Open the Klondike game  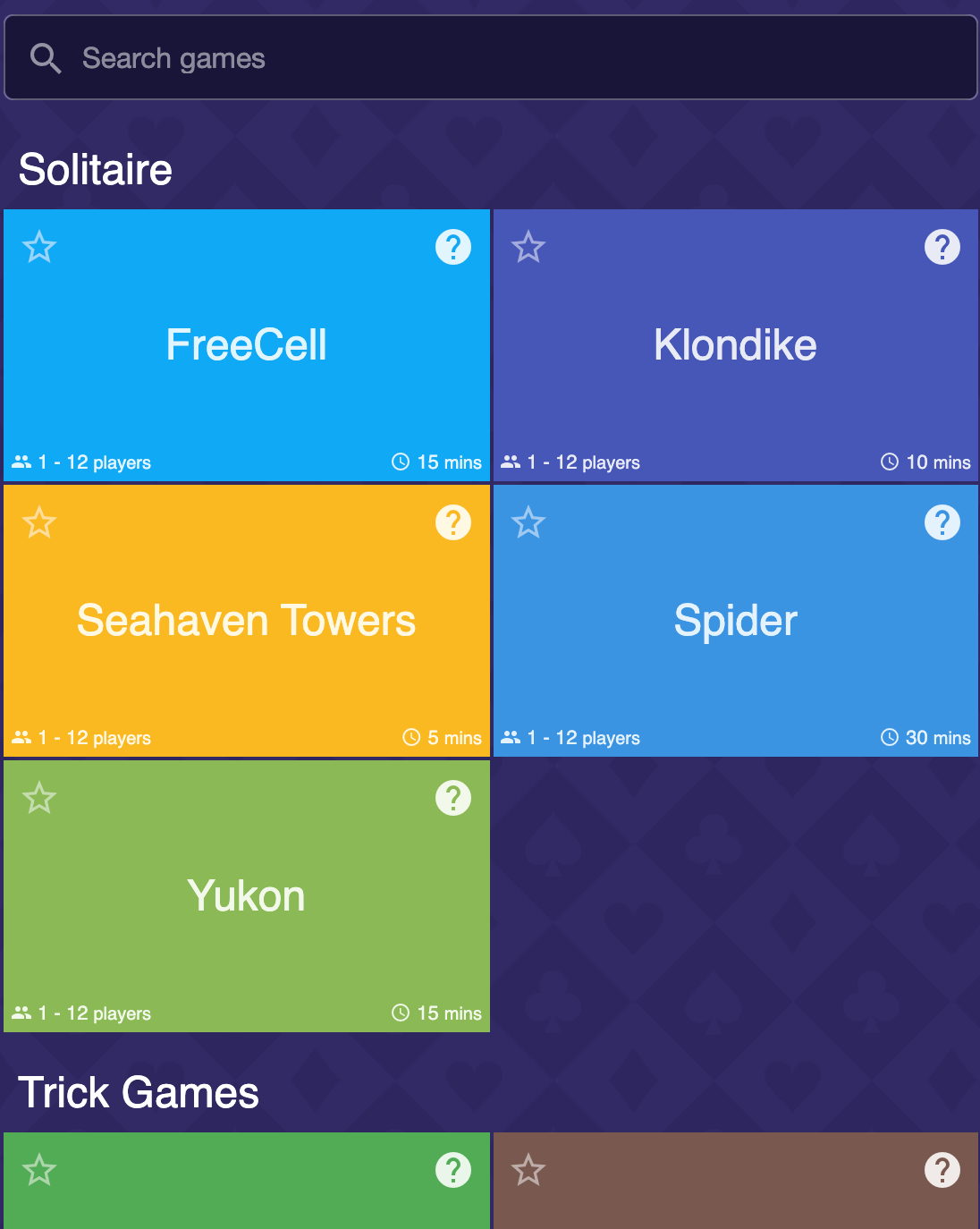735,345
